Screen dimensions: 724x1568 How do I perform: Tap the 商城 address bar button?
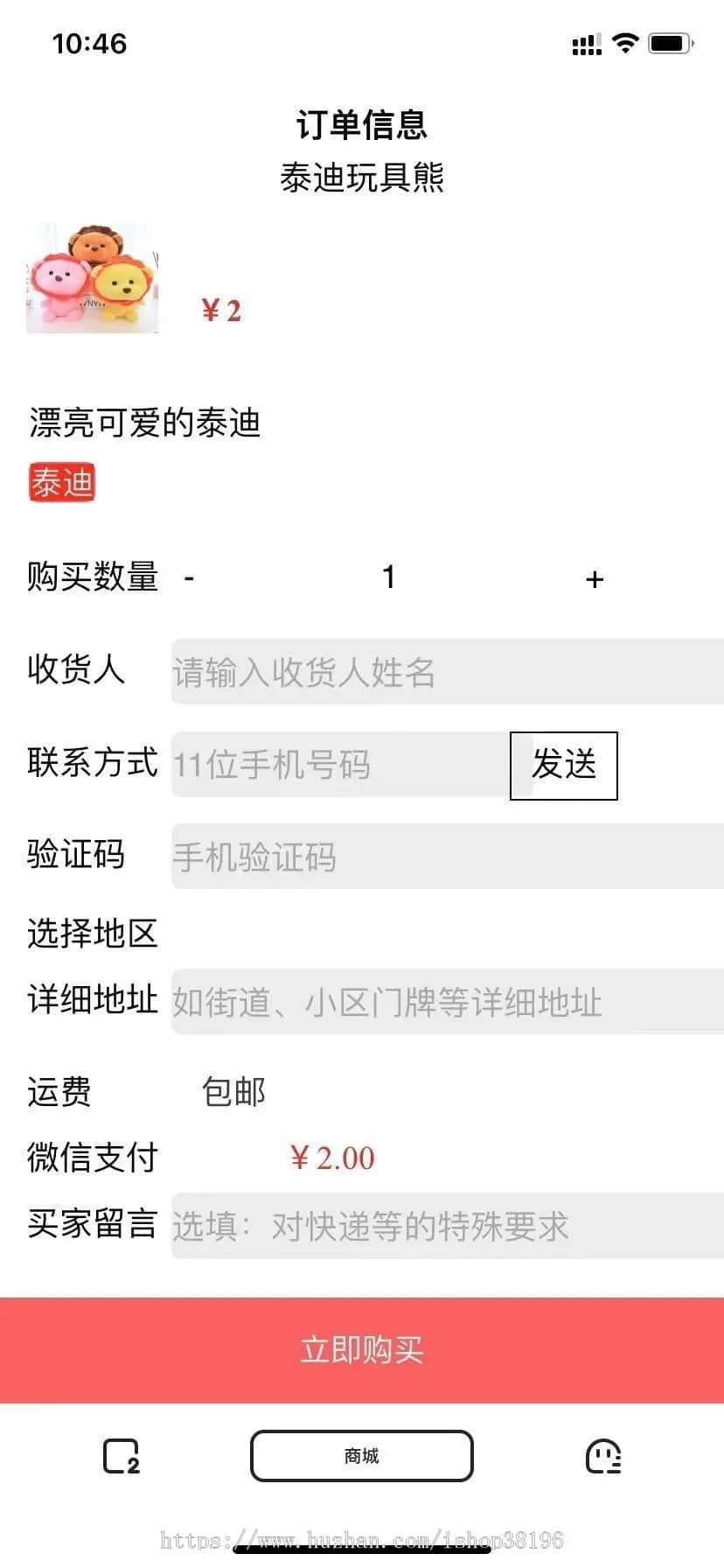click(362, 1456)
